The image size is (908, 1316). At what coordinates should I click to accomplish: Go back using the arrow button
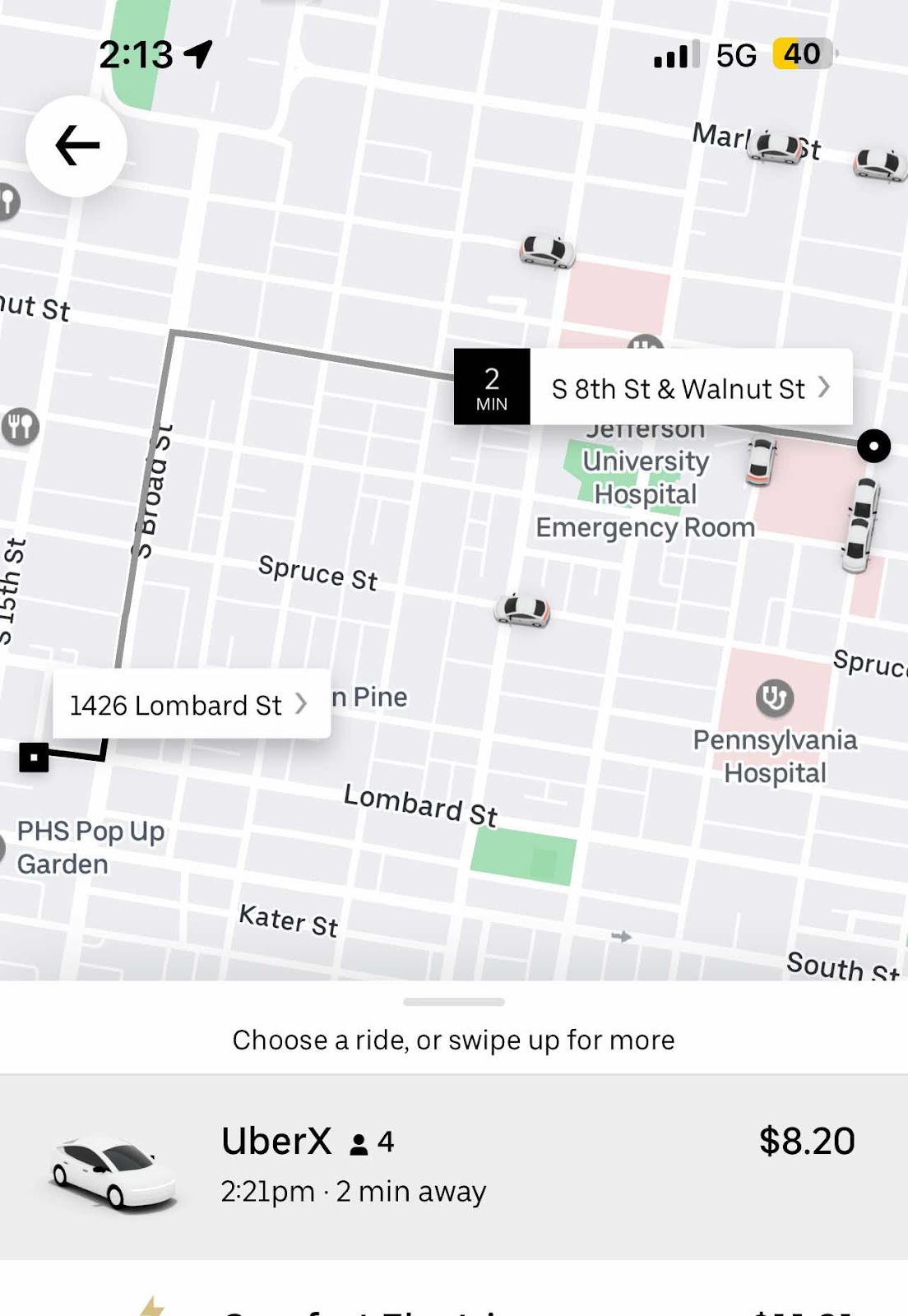click(x=76, y=146)
